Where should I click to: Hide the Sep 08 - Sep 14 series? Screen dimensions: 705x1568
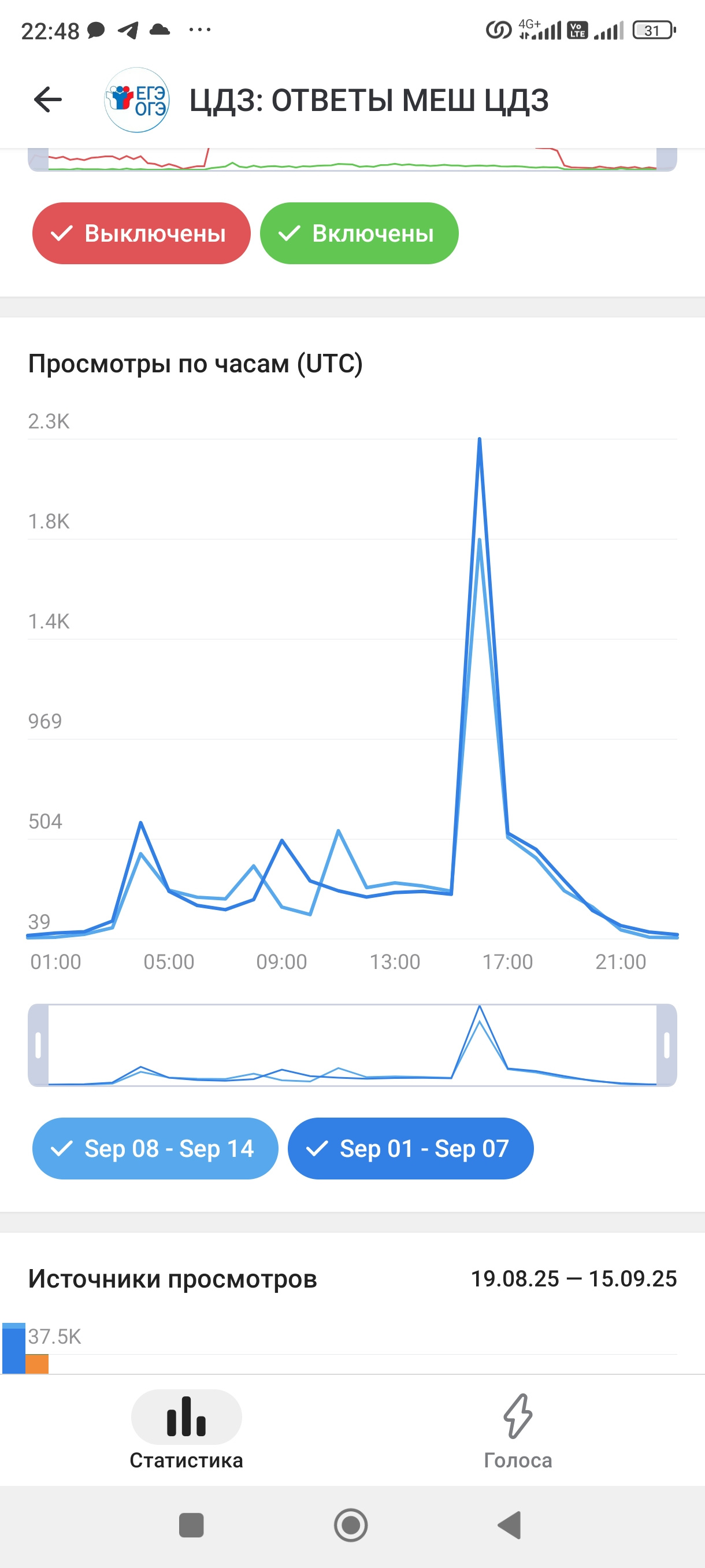point(155,1148)
